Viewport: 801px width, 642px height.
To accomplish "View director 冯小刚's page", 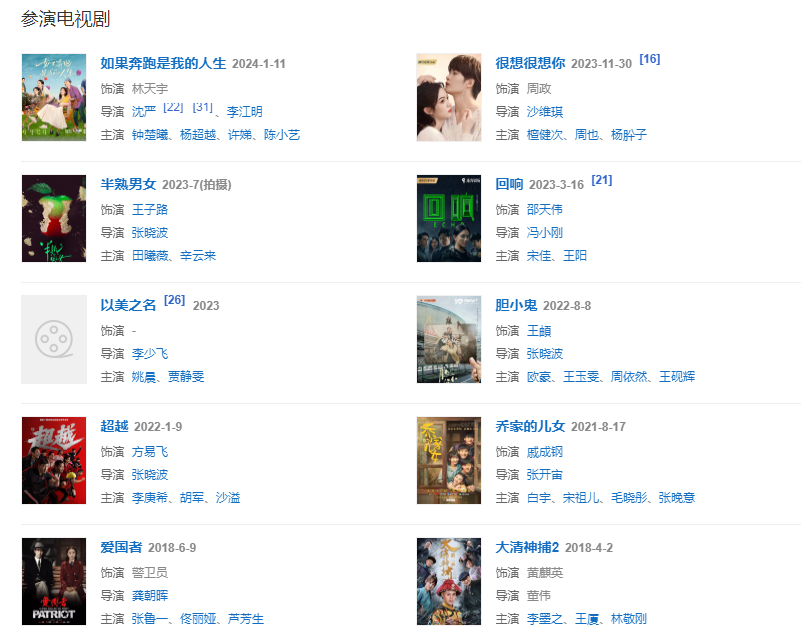I will coord(546,232).
